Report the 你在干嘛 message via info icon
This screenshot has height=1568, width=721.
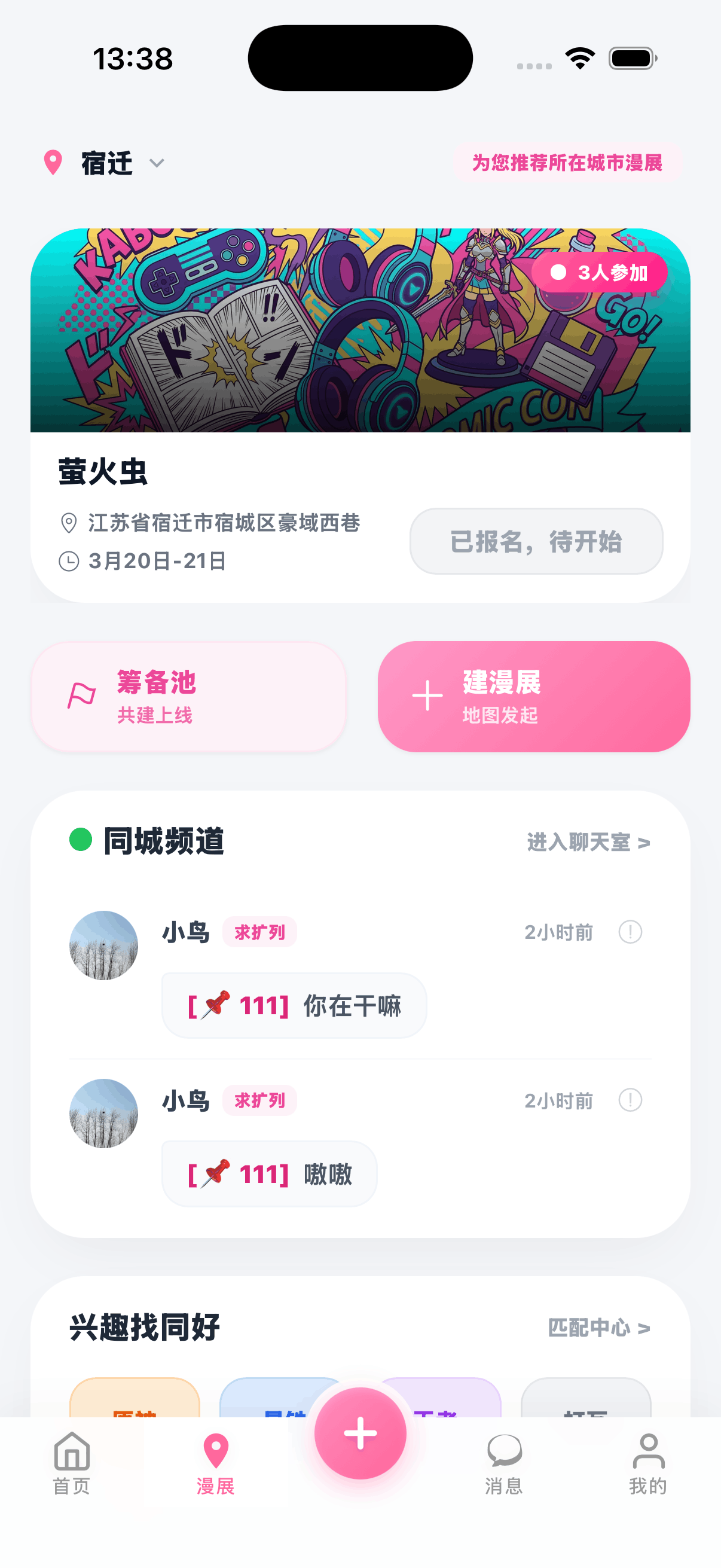[x=630, y=932]
